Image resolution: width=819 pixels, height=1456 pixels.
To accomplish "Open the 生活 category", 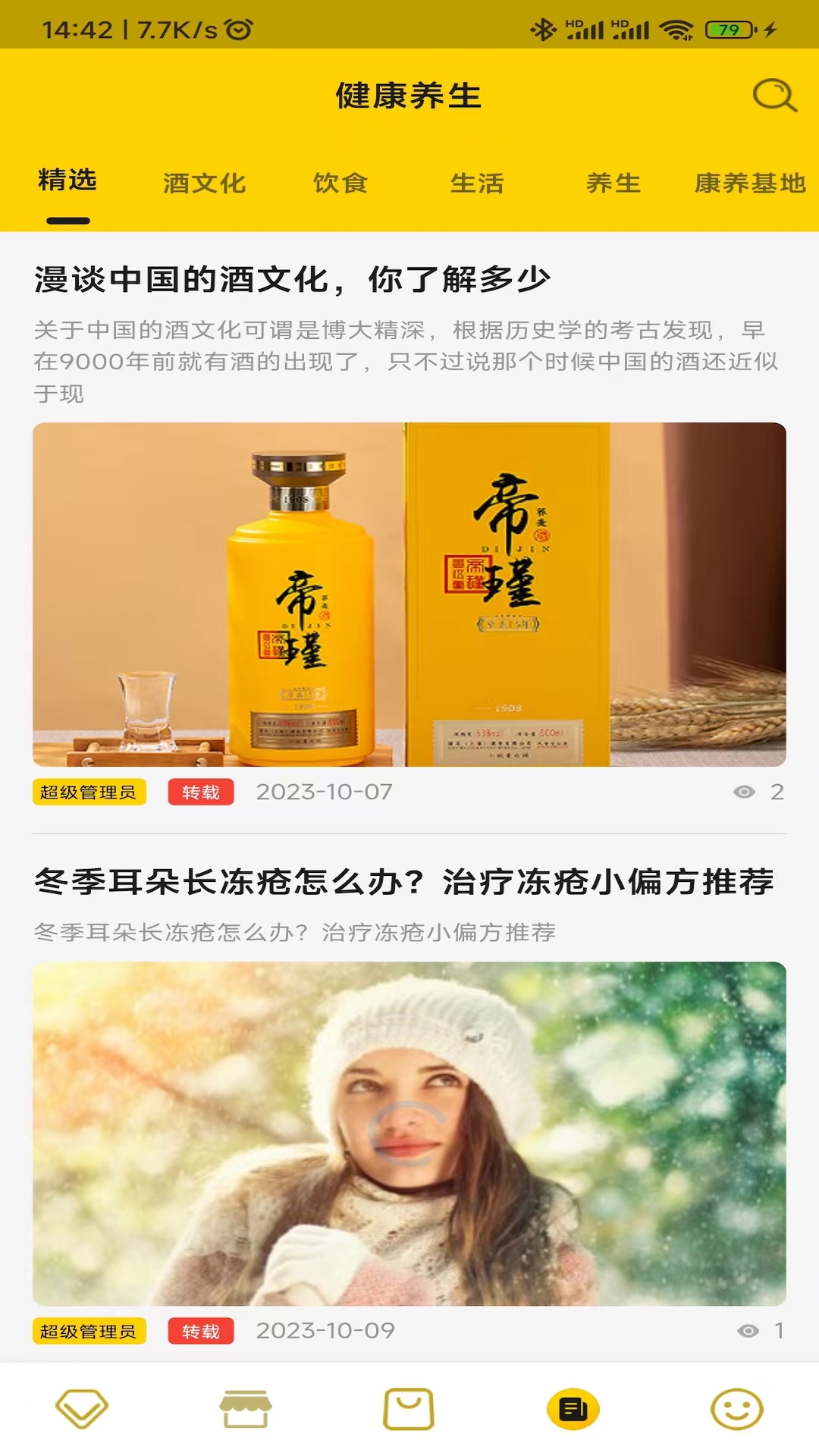I will click(477, 184).
